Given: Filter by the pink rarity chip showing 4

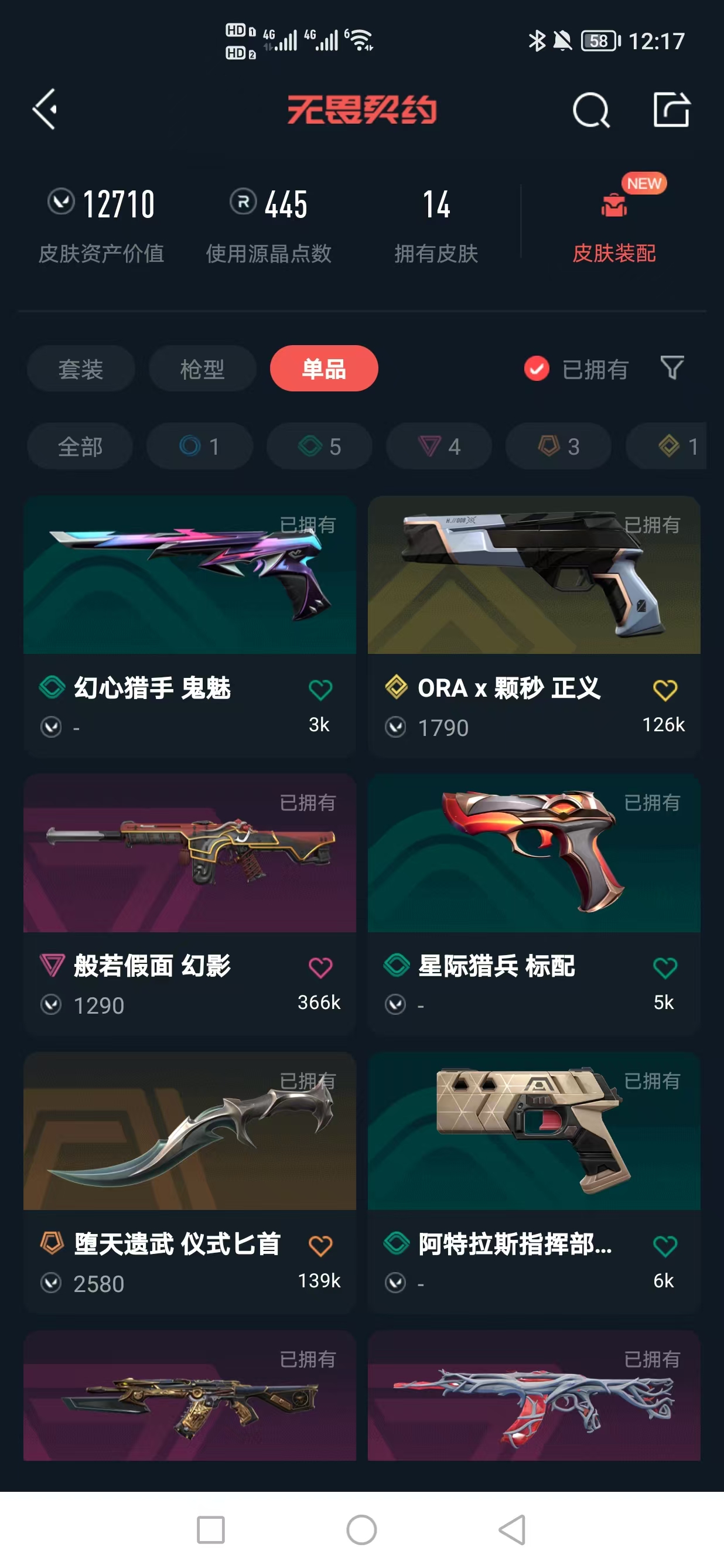Looking at the screenshot, I should pyautogui.click(x=439, y=446).
